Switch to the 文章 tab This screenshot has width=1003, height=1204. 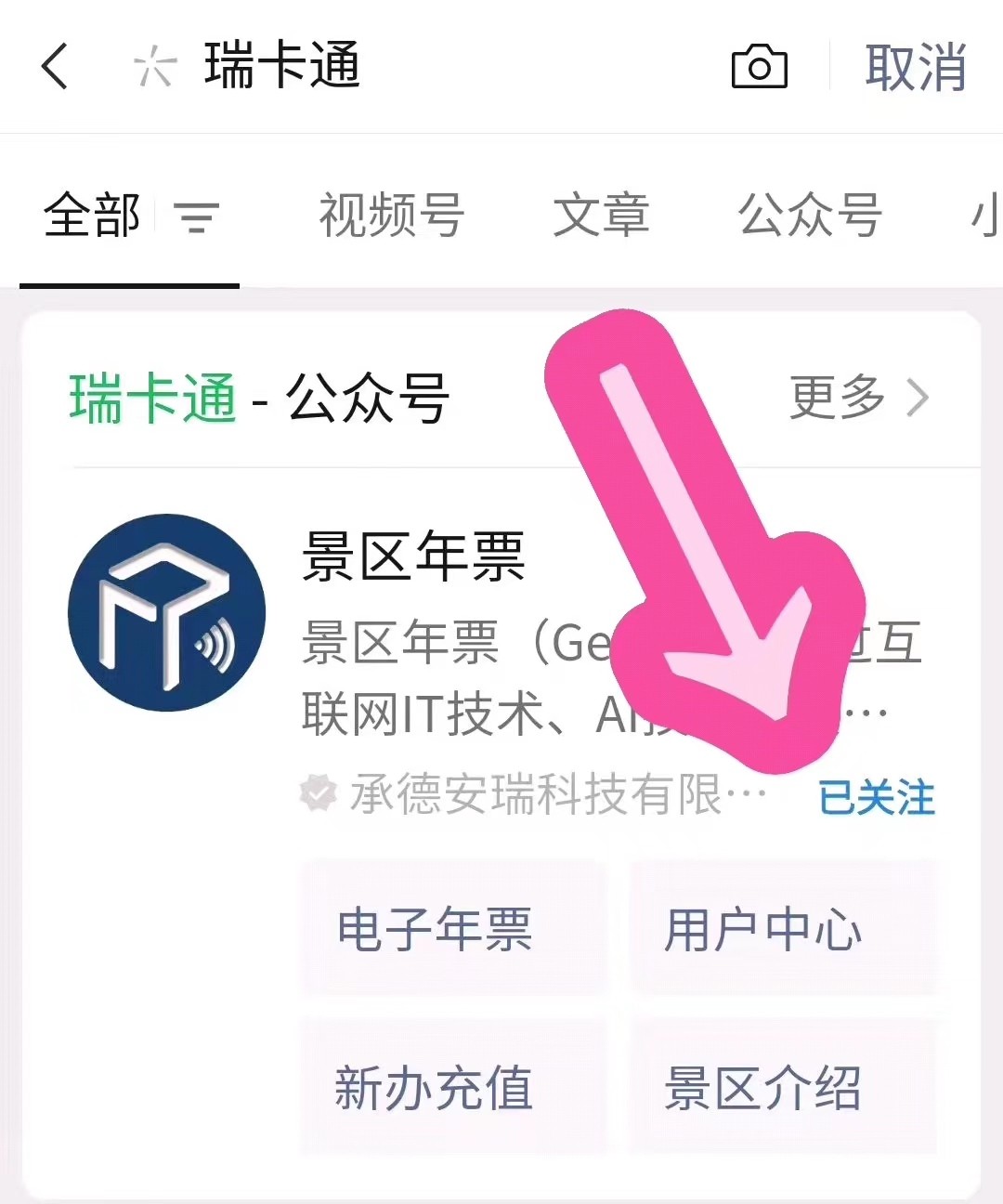(x=601, y=216)
